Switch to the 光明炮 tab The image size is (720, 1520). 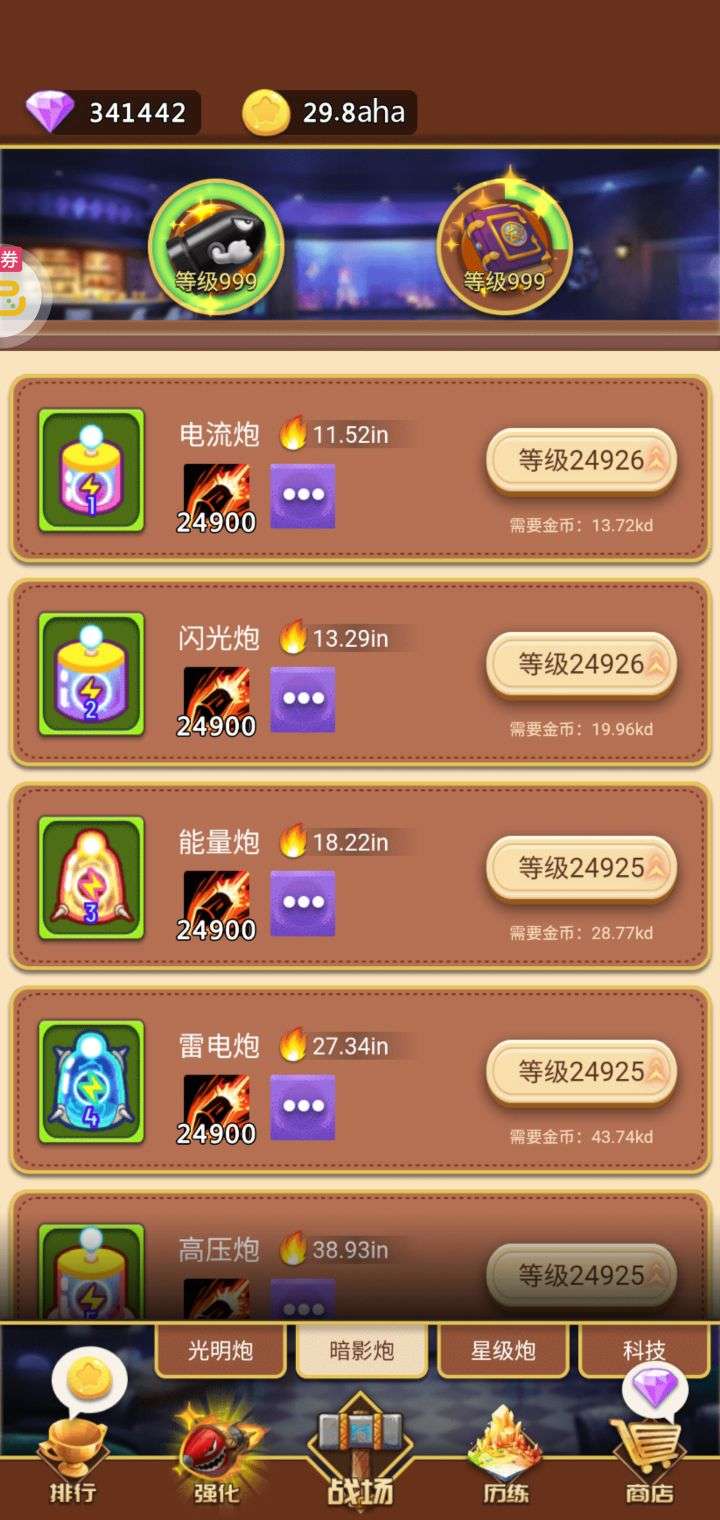[x=221, y=1351]
